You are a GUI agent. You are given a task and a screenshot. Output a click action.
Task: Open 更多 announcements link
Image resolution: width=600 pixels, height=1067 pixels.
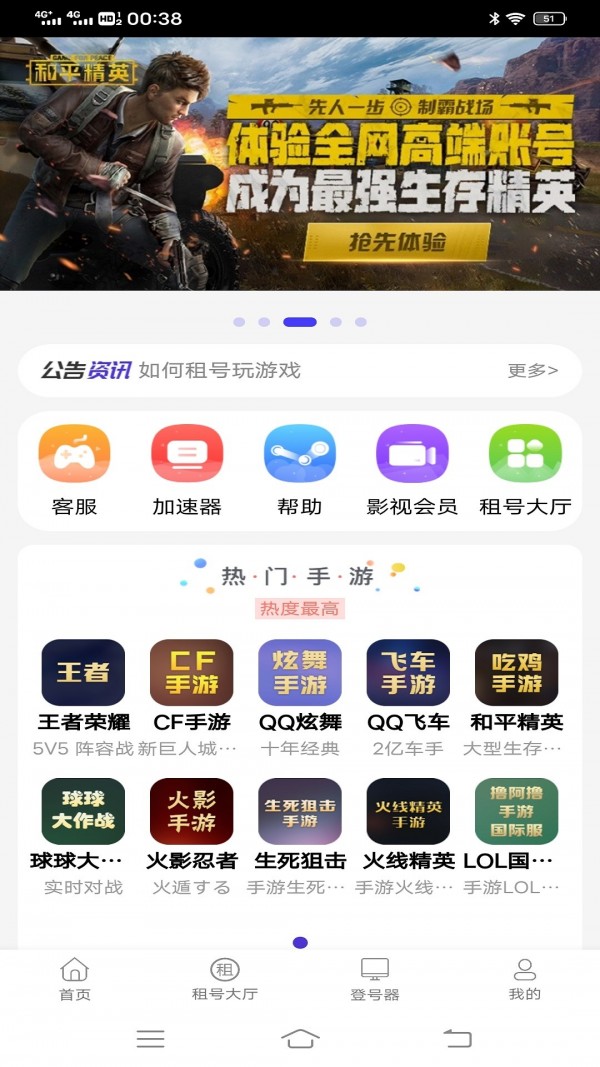coord(532,371)
